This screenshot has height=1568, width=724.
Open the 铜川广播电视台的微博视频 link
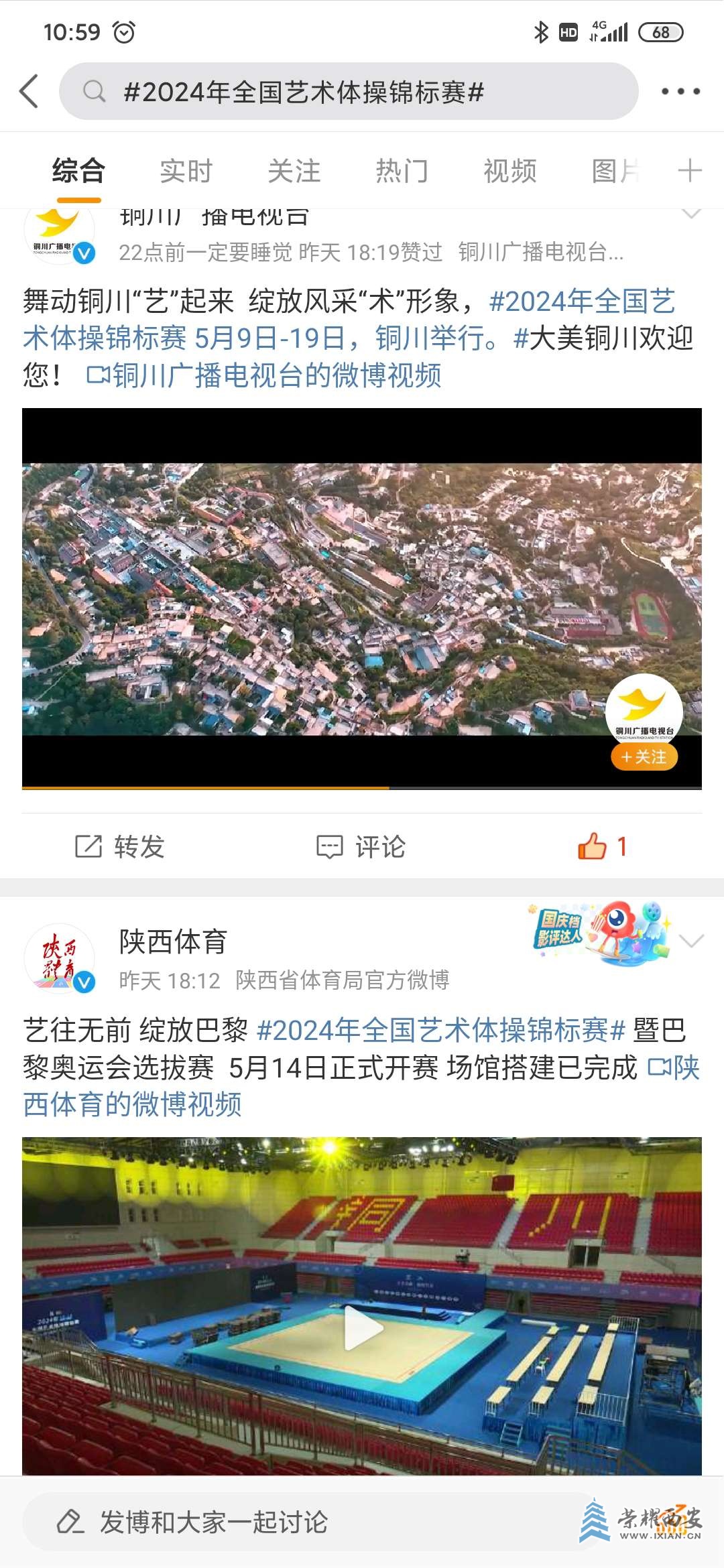264,376
